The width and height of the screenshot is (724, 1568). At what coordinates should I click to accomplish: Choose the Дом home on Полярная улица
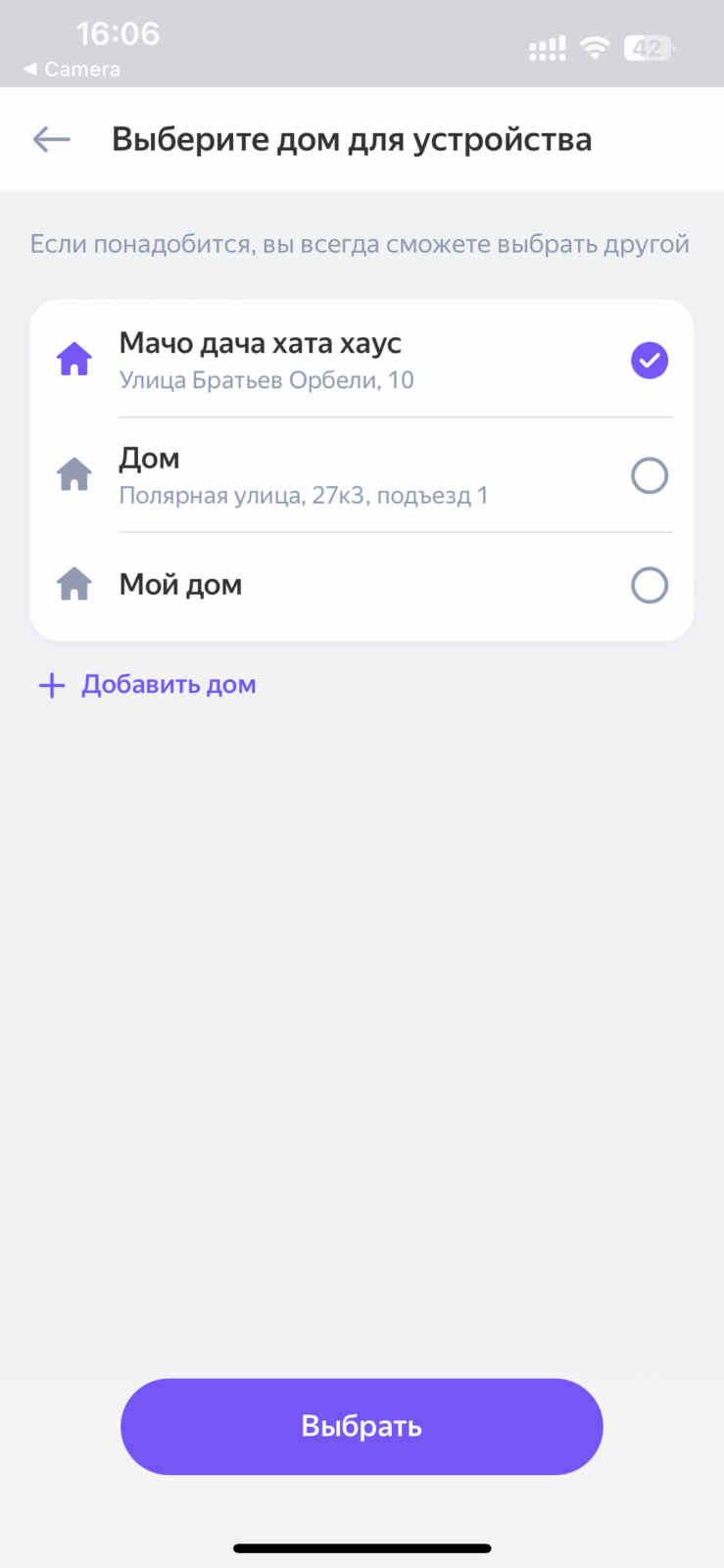point(362,475)
